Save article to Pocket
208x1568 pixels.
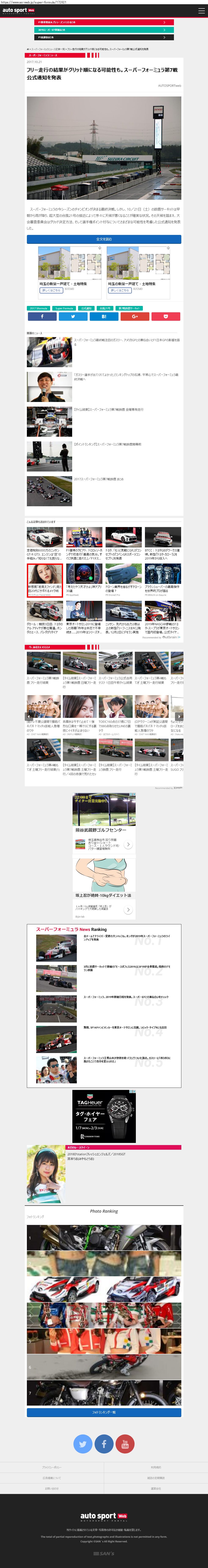coord(166,317)
